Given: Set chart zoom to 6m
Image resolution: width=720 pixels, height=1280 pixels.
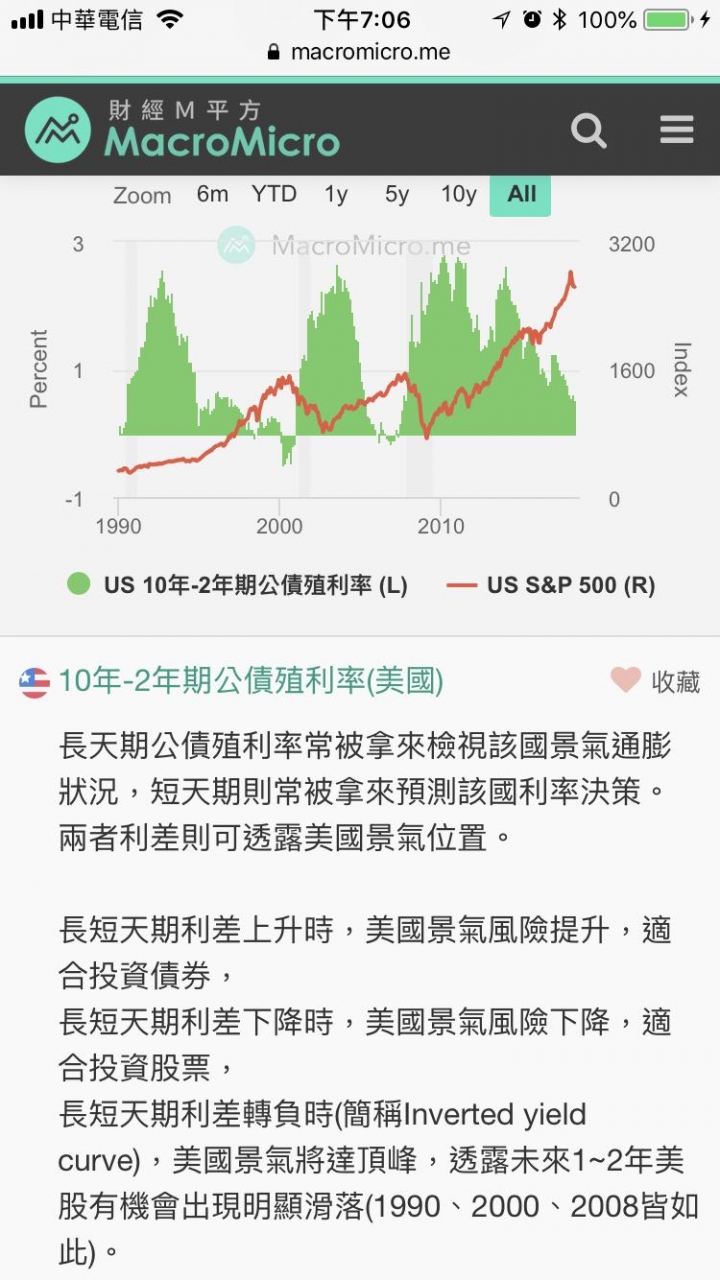Looking at the screenshot, I should click(x=212, y=194).
